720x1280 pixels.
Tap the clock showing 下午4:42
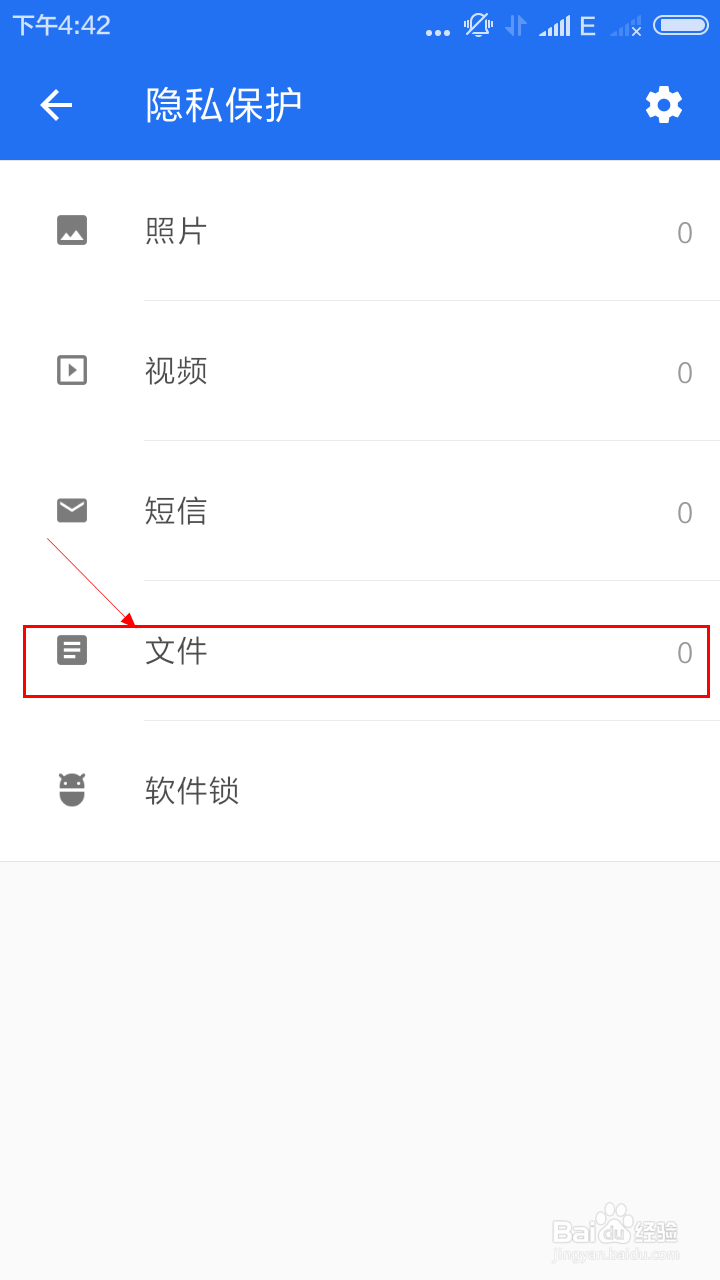point(62,25)
